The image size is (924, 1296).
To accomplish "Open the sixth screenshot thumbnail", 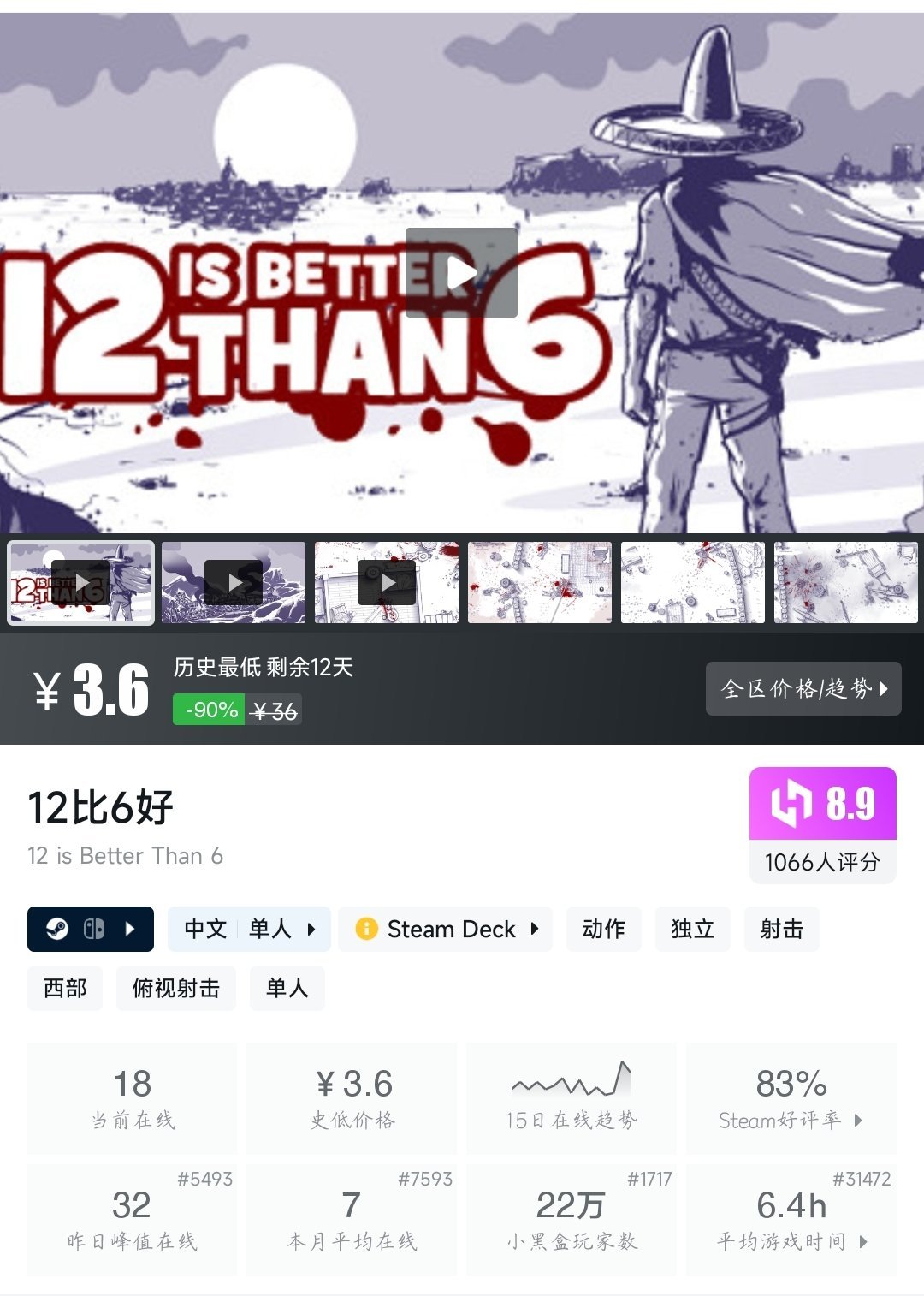I will pyautogui.click(x=845, y=583).
